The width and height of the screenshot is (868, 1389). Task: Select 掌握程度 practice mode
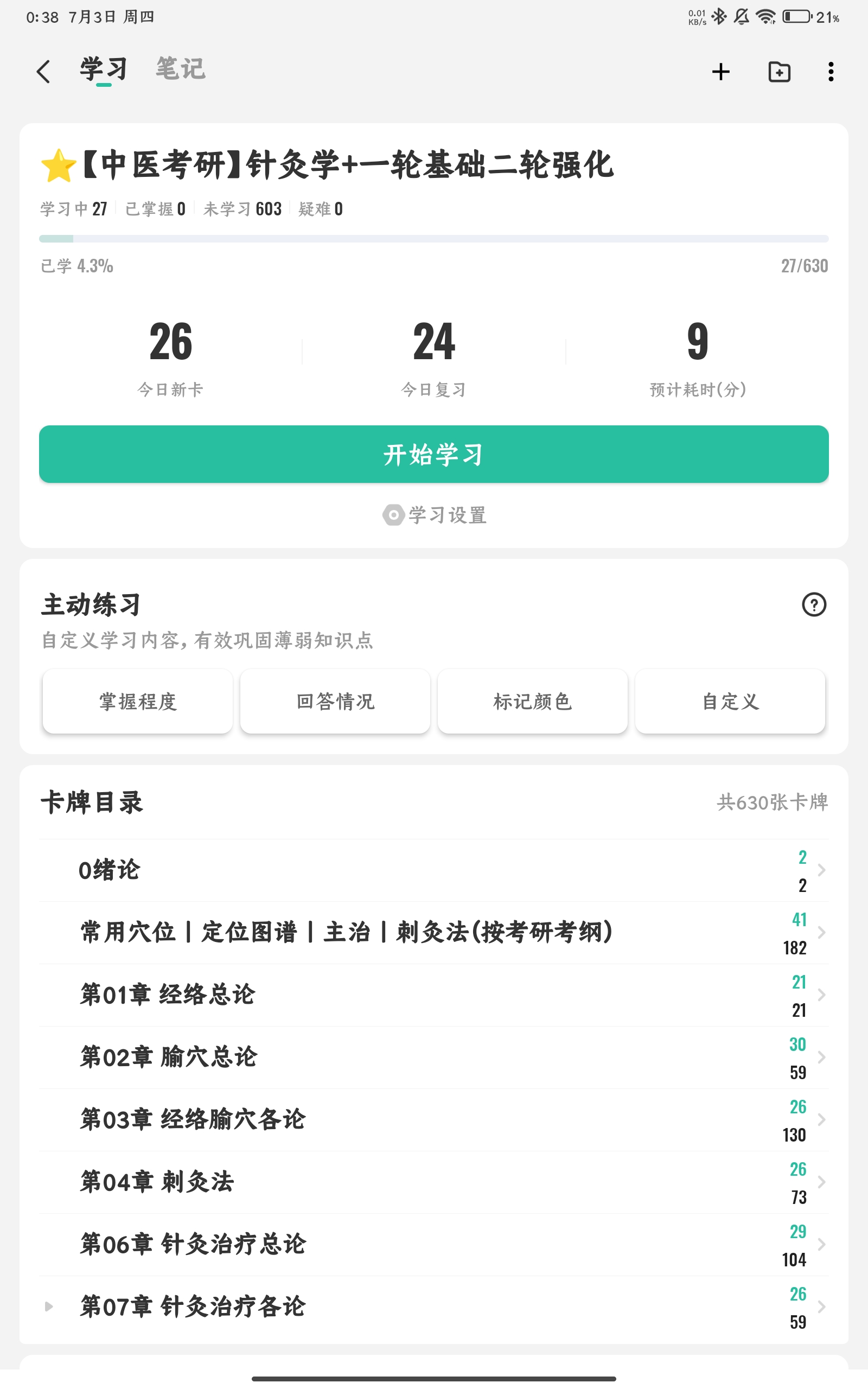[x=138, y=701]
